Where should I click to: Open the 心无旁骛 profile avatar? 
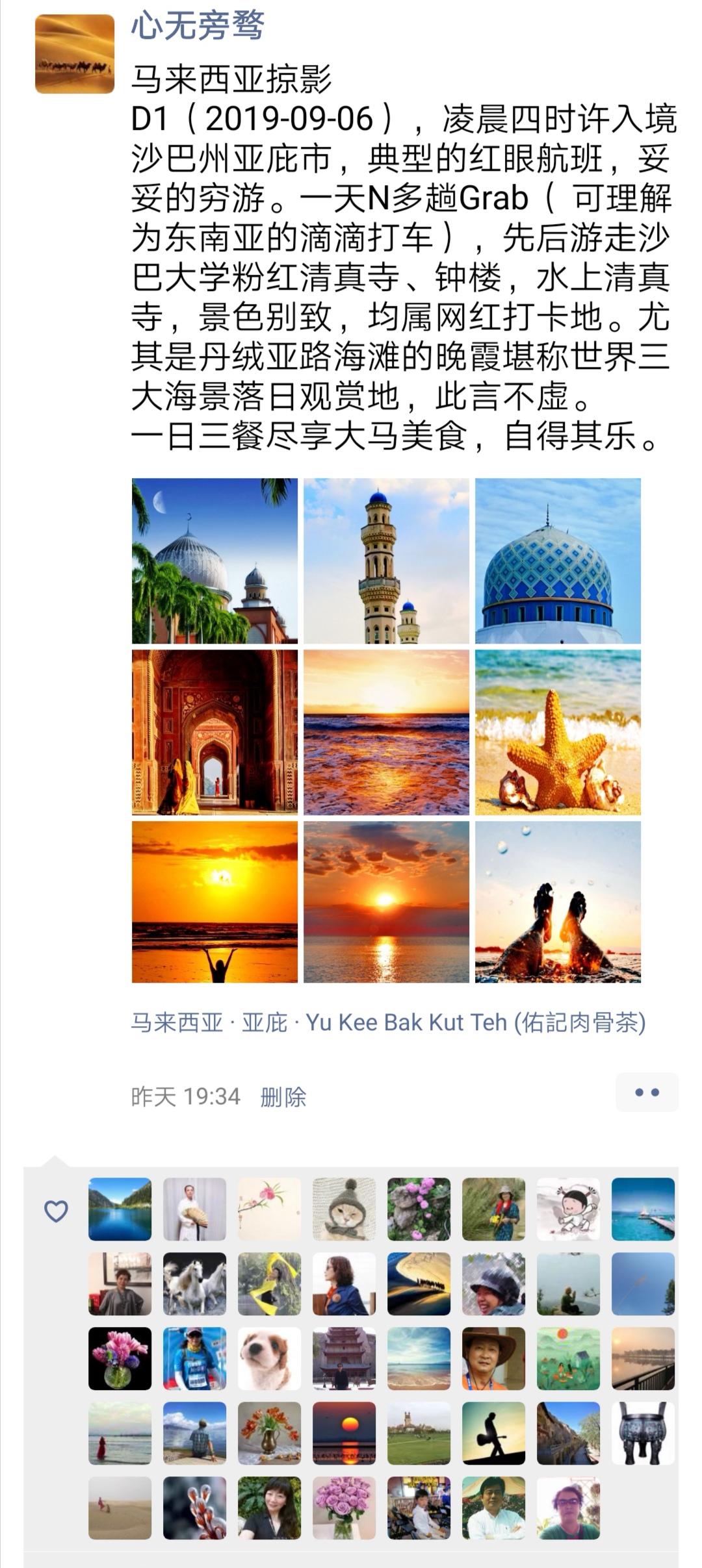pyautogui.click(x=75, y=55)
